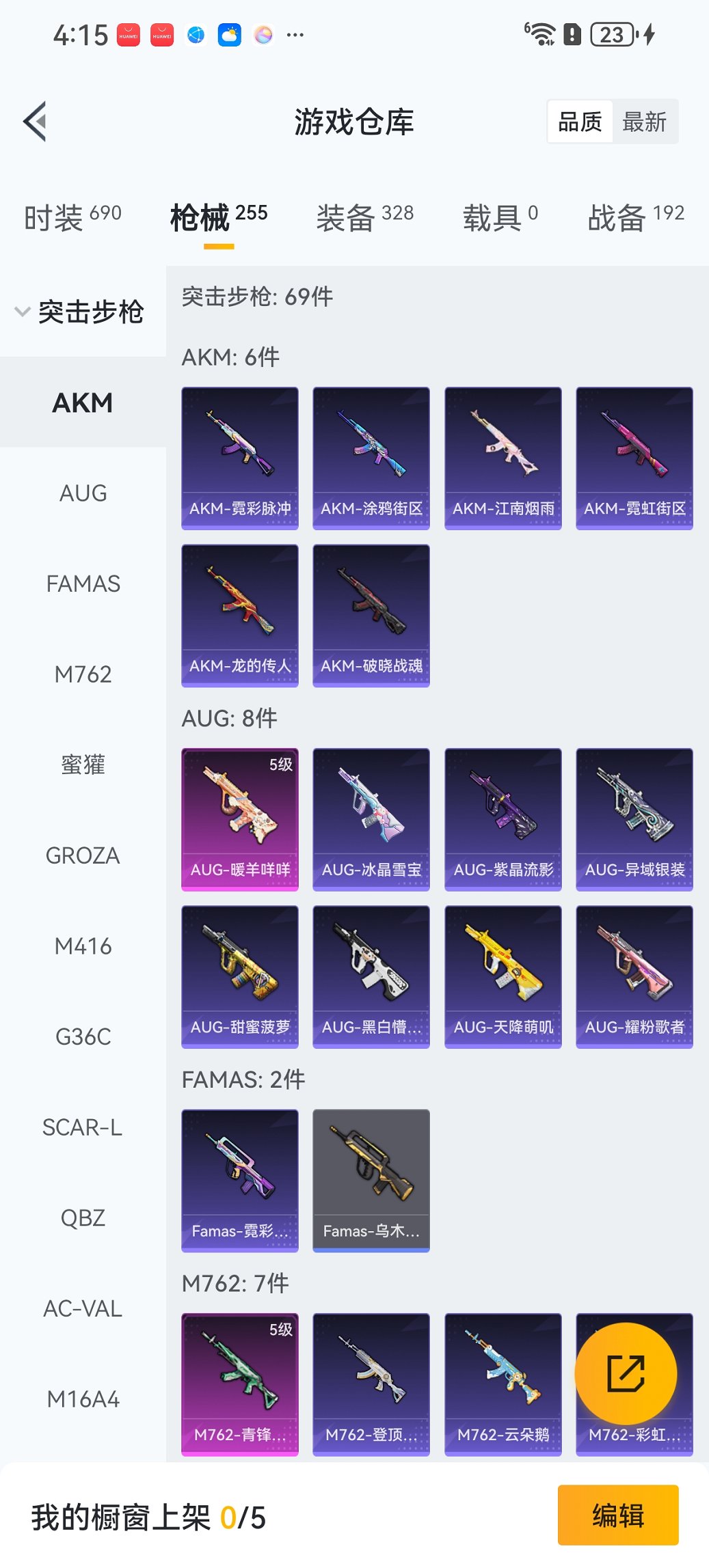Open the AUG-天降萌叽 skin
Viewport: 709px width, 1568px height.
[503, 976]
